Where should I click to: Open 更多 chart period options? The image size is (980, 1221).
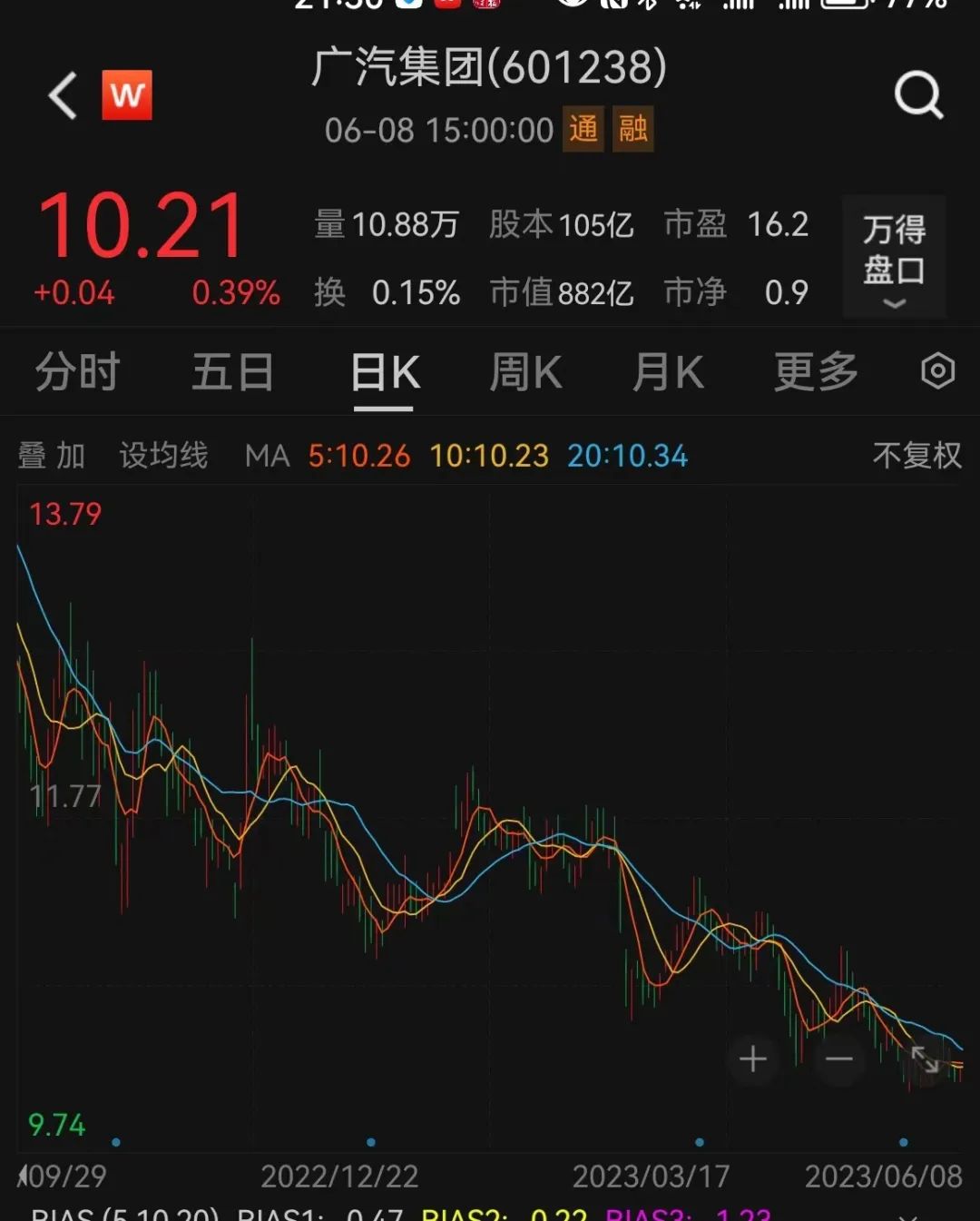pyautogui.click(x=816, y=372)
